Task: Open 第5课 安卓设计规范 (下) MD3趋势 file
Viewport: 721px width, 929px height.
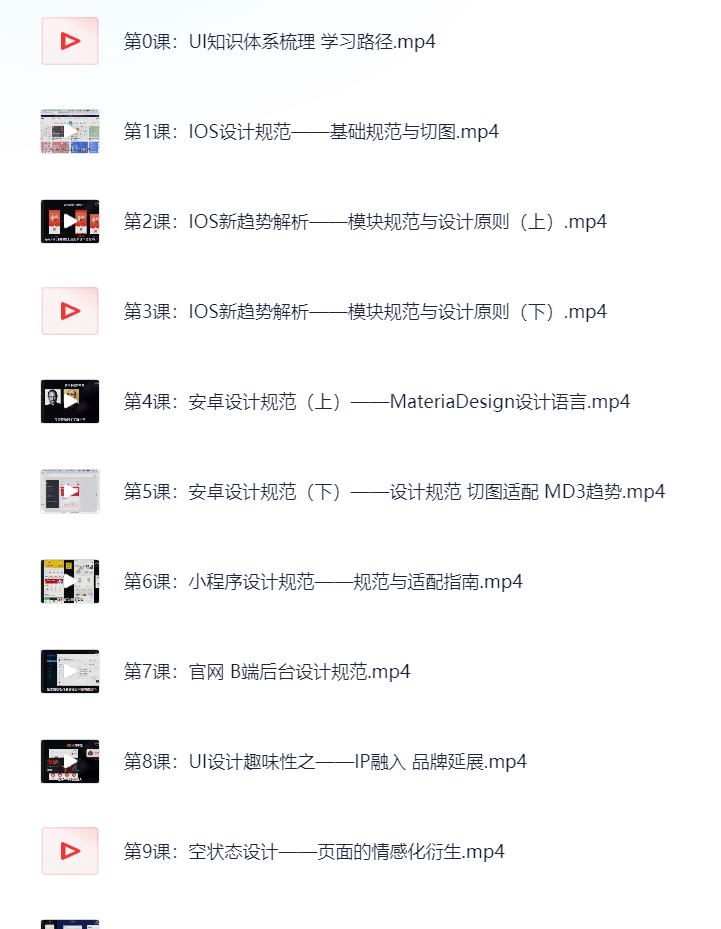Action: [x=394, y=492]
